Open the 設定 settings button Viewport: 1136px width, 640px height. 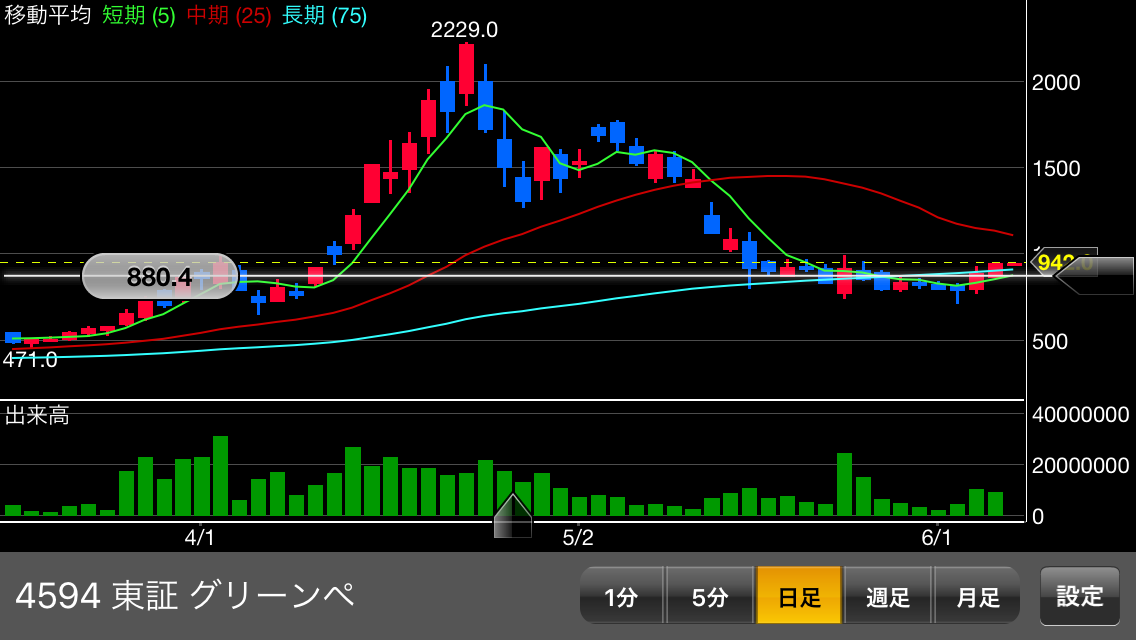(x=1079, y=596)
